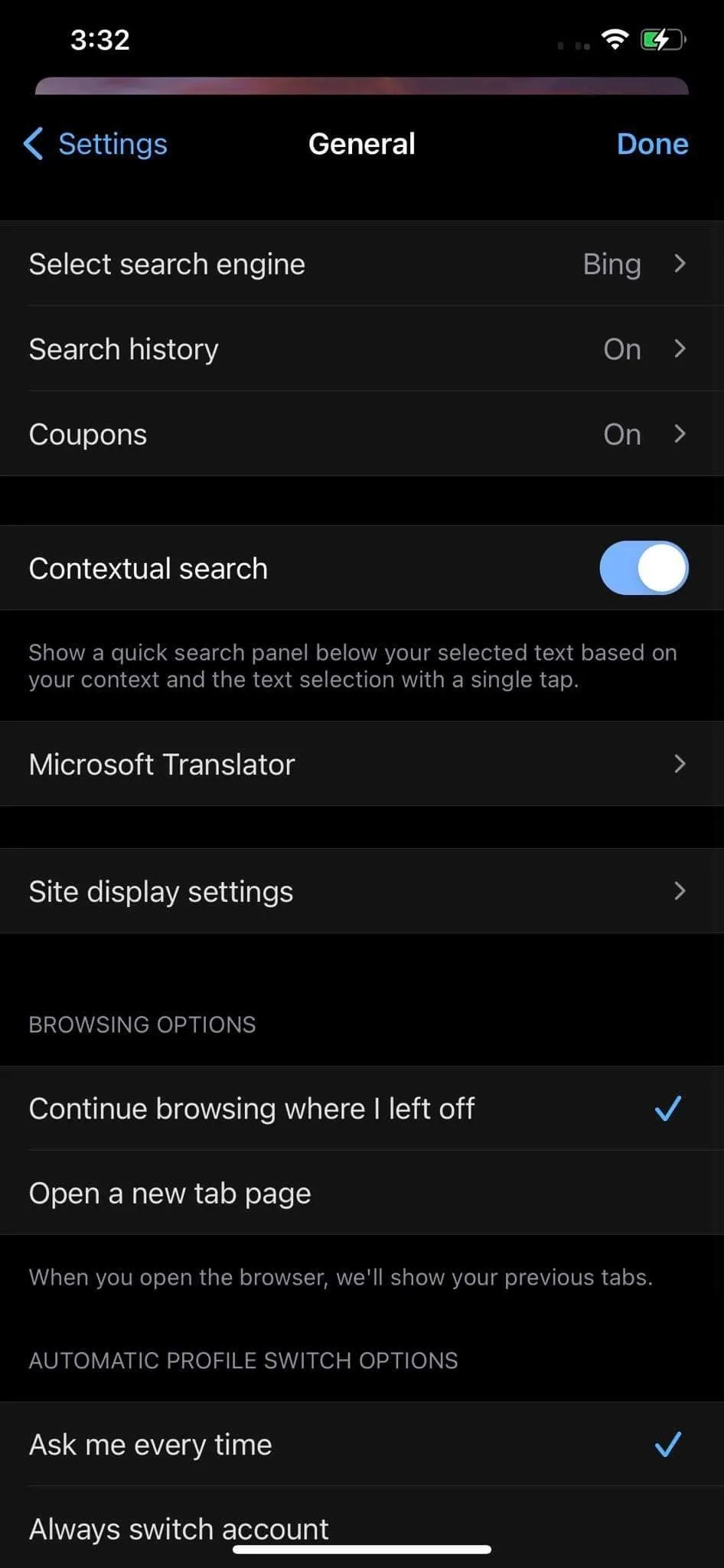Tap the Search history row chevron
Image resolution: width=724 pixels, height=1568 pixels.
tap(680, 349)
